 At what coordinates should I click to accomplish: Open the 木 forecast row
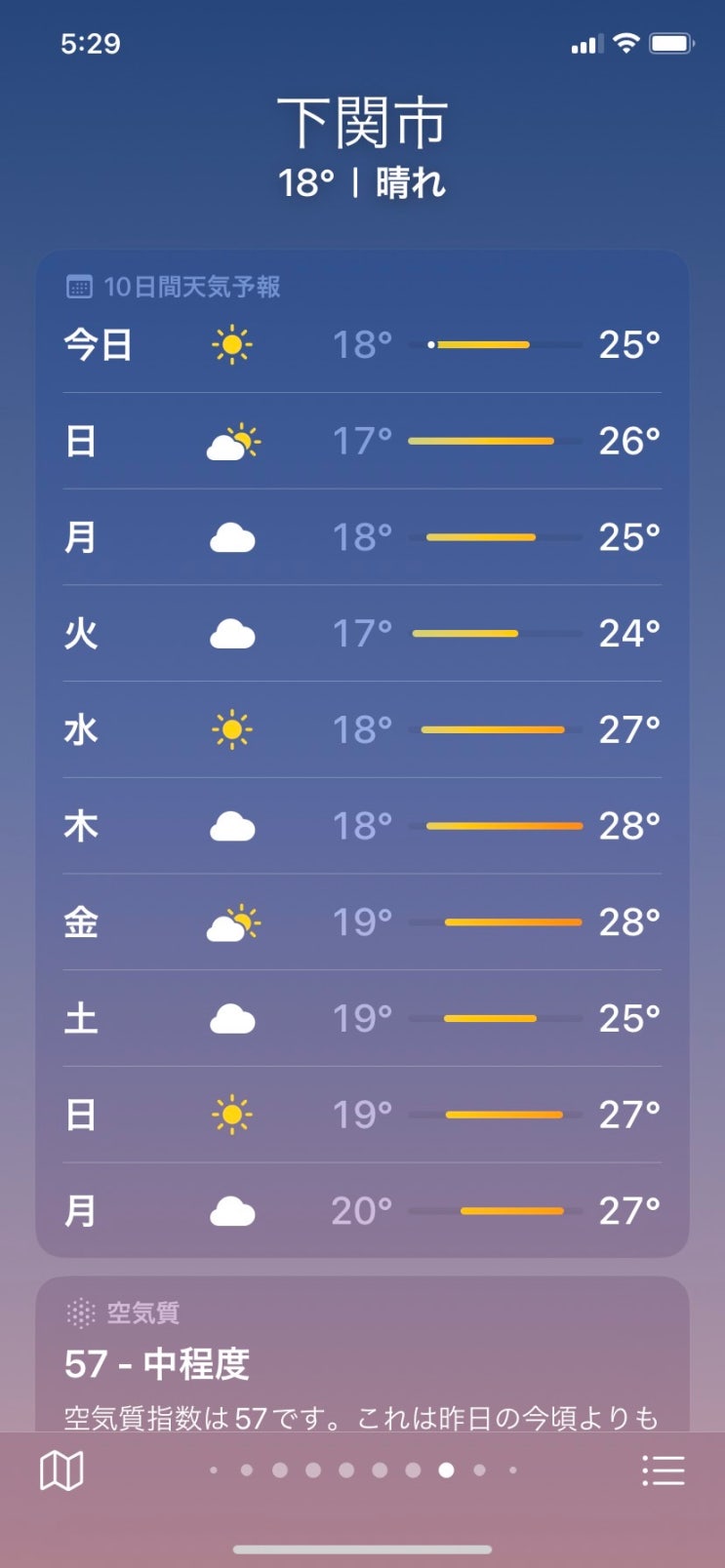362,826
